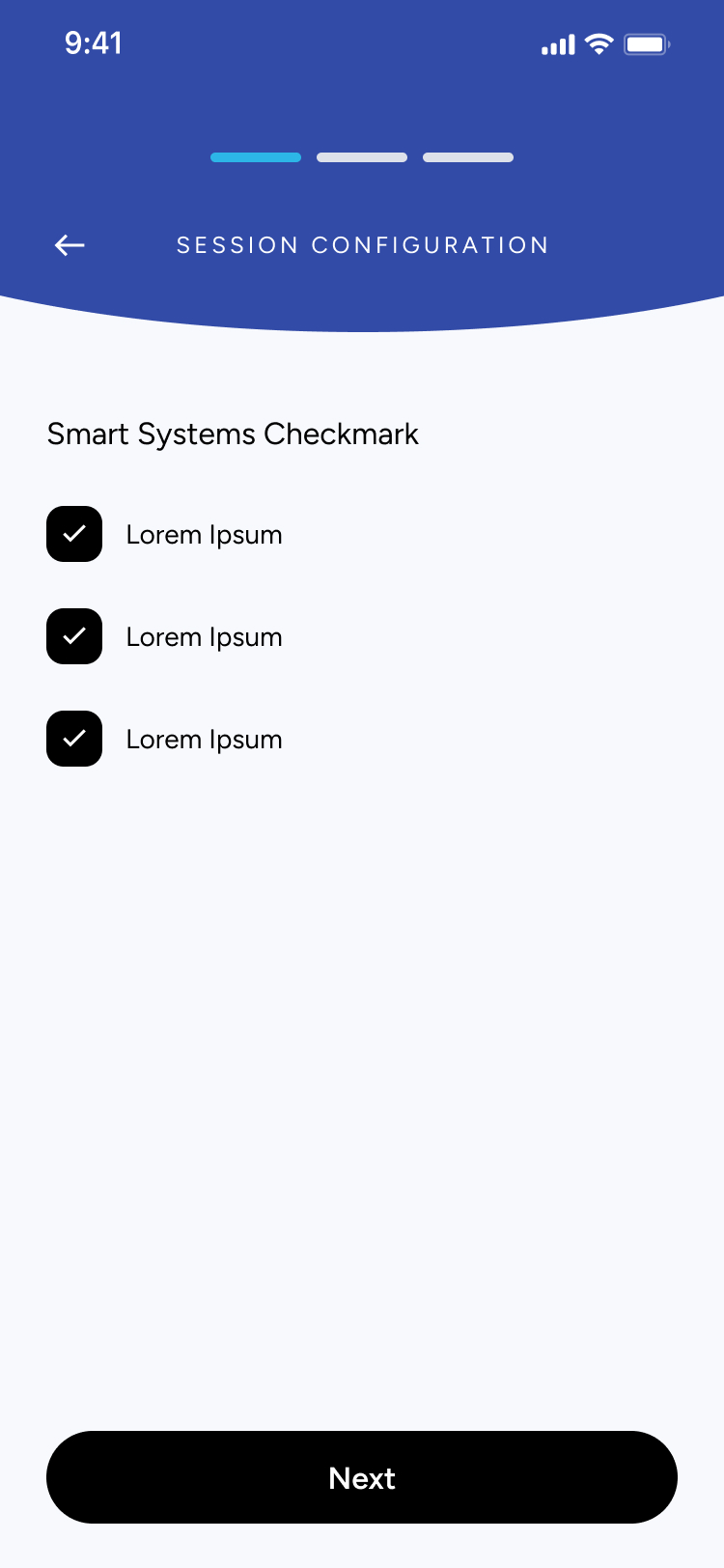Go back using the header arrow
The height and width of the screenshot is (1568, 724).
click(70, 245)
